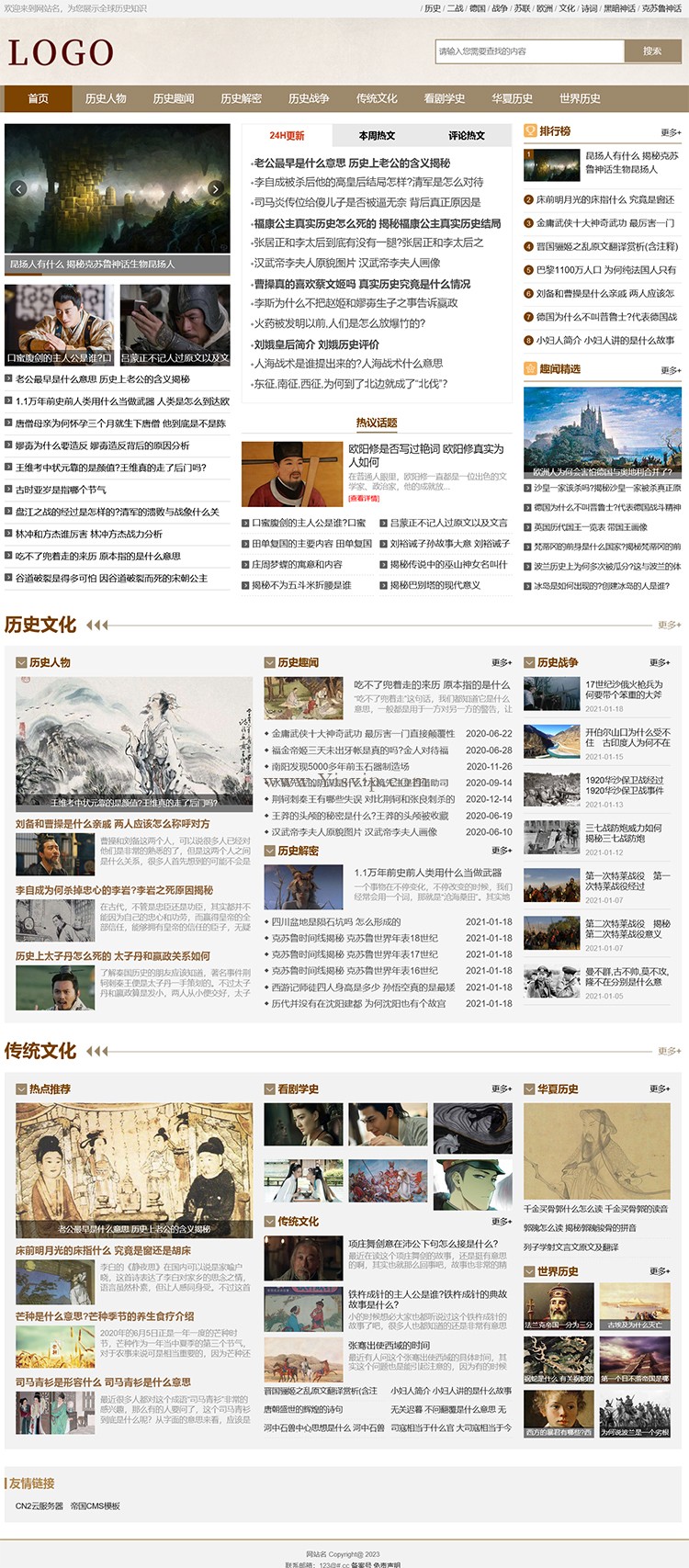
Task: Open article 刘备和曹操是什么亲戚
Action: tap(112, 824)
